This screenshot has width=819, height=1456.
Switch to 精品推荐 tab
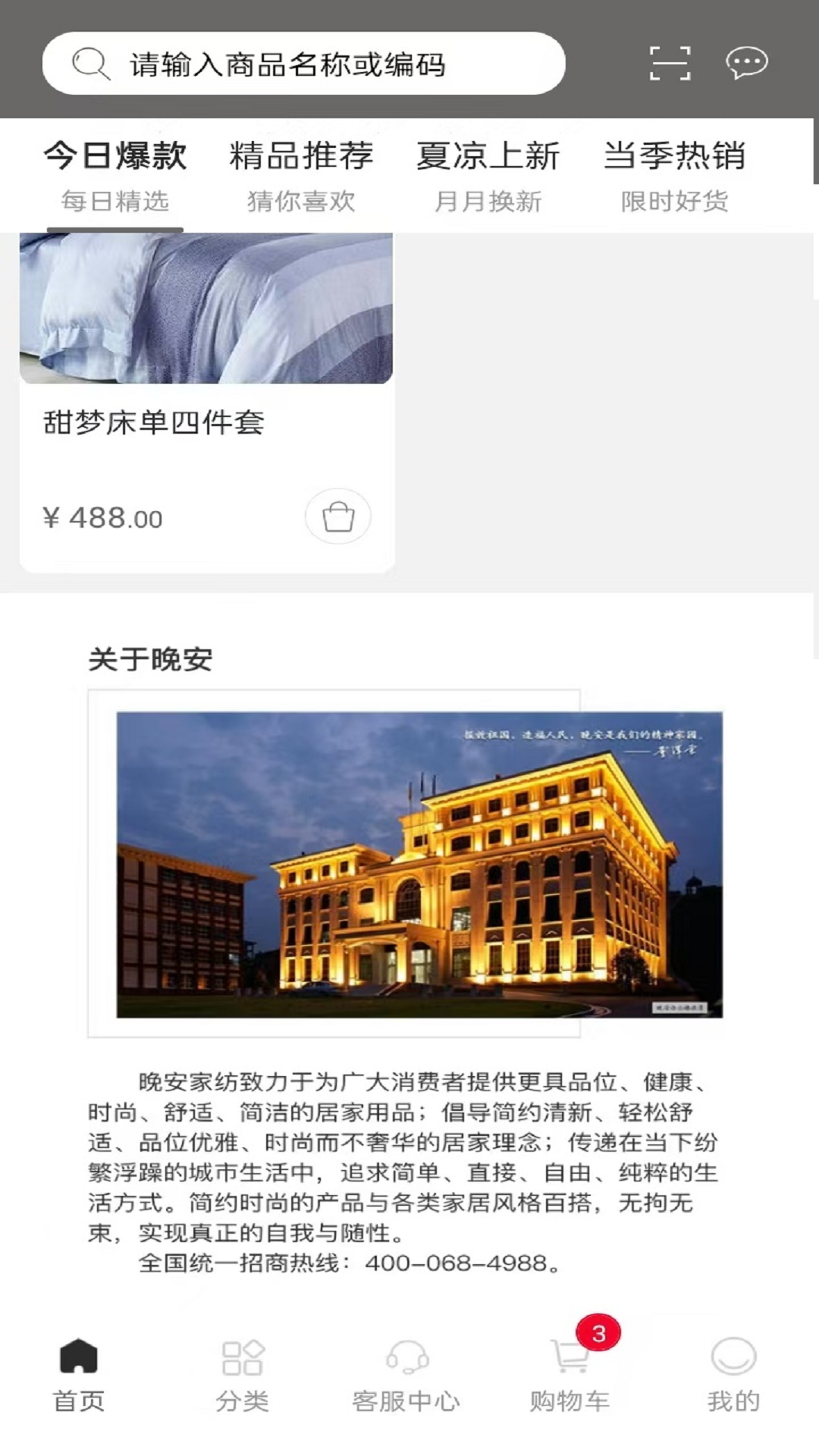301,155
